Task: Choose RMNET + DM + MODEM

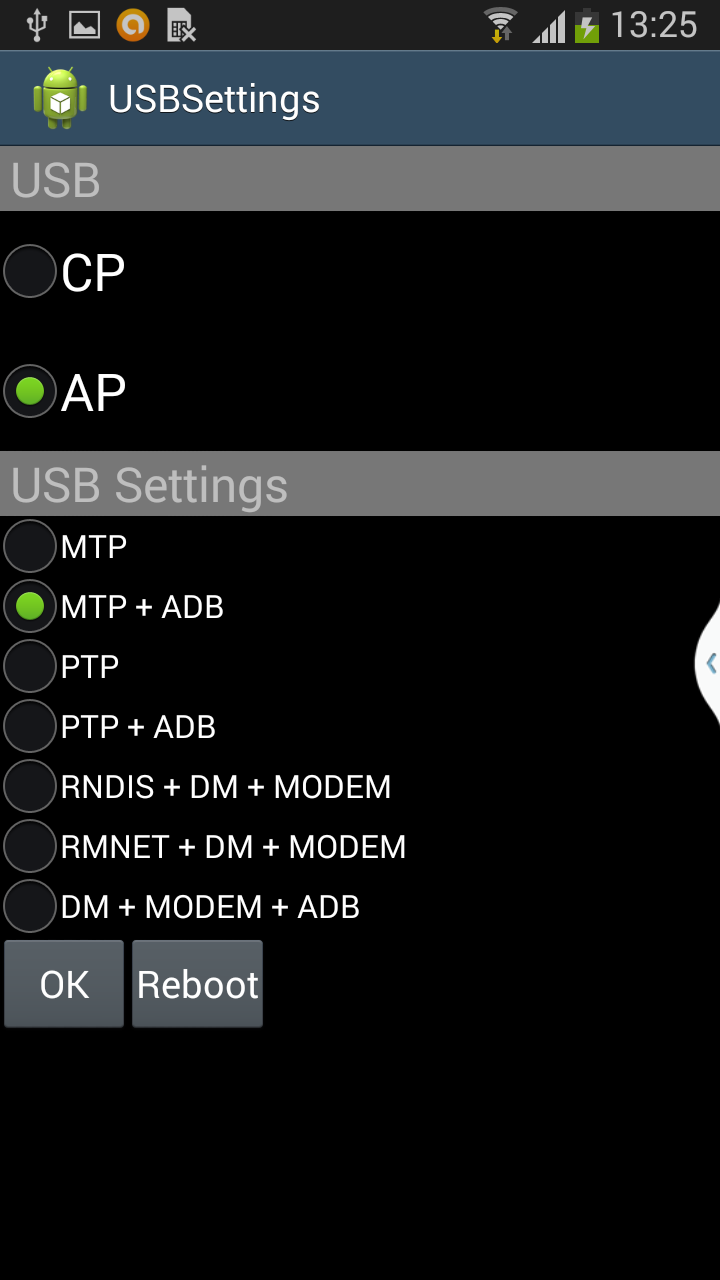Action: click(205, 847)
